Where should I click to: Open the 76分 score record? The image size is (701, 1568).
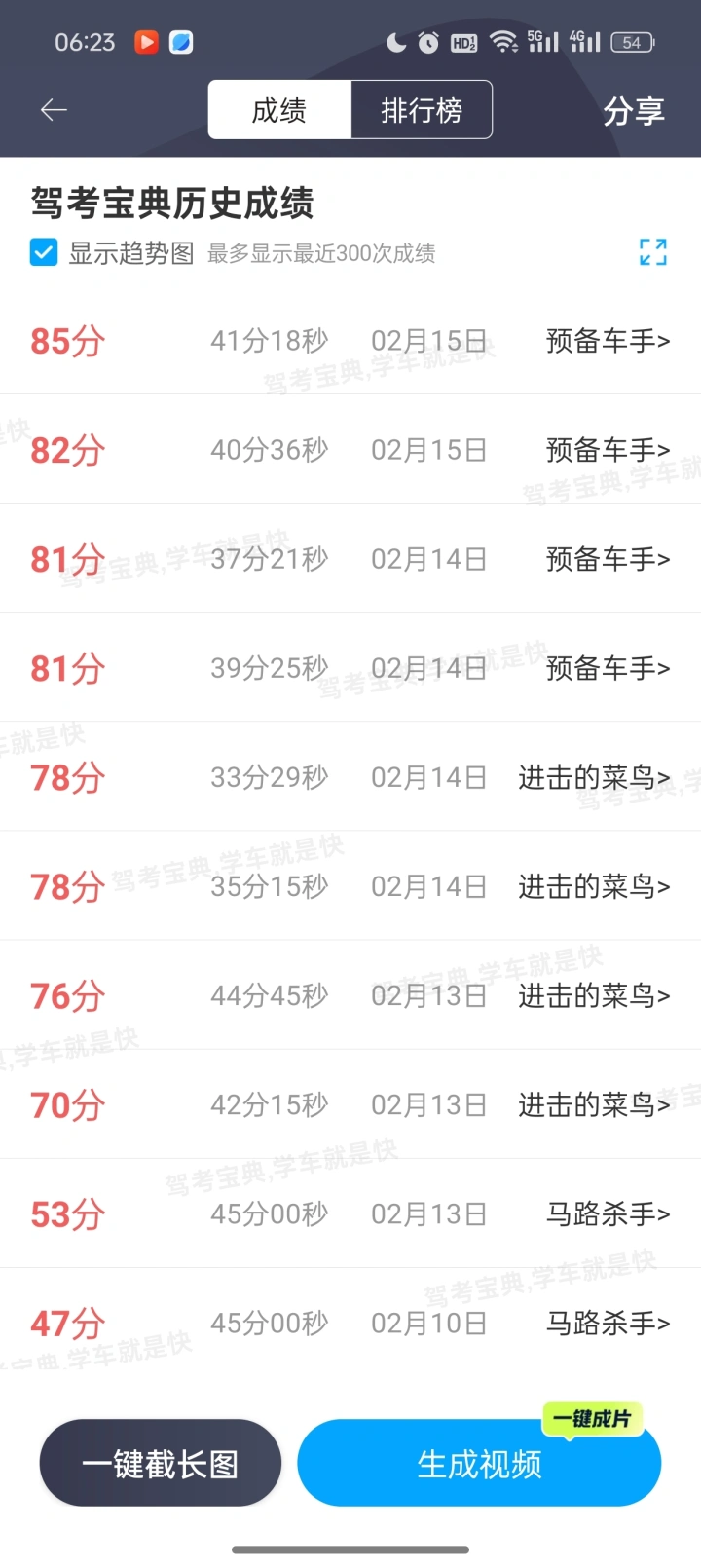350,995
